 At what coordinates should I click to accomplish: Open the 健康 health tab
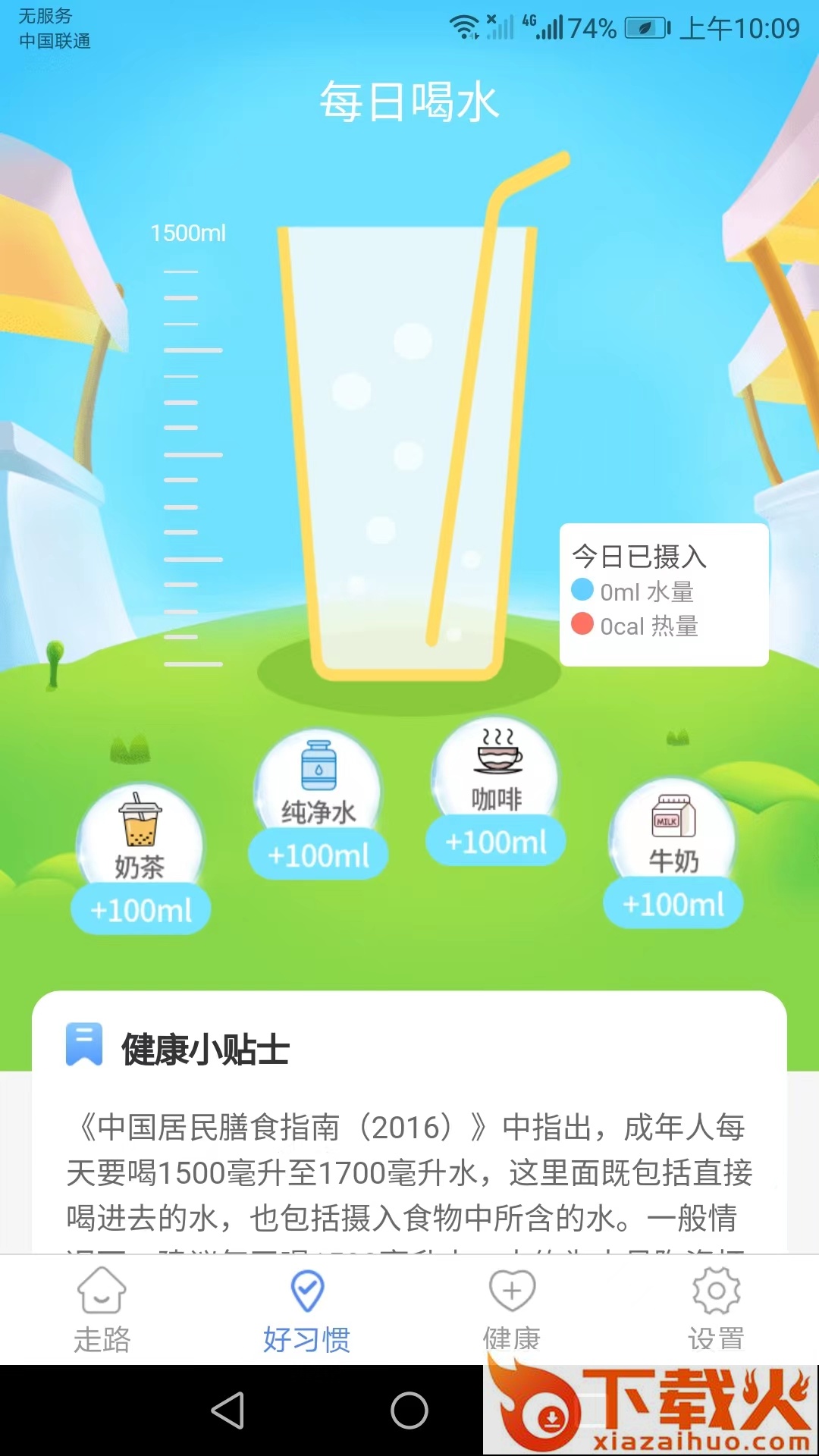pos(512,1310)
